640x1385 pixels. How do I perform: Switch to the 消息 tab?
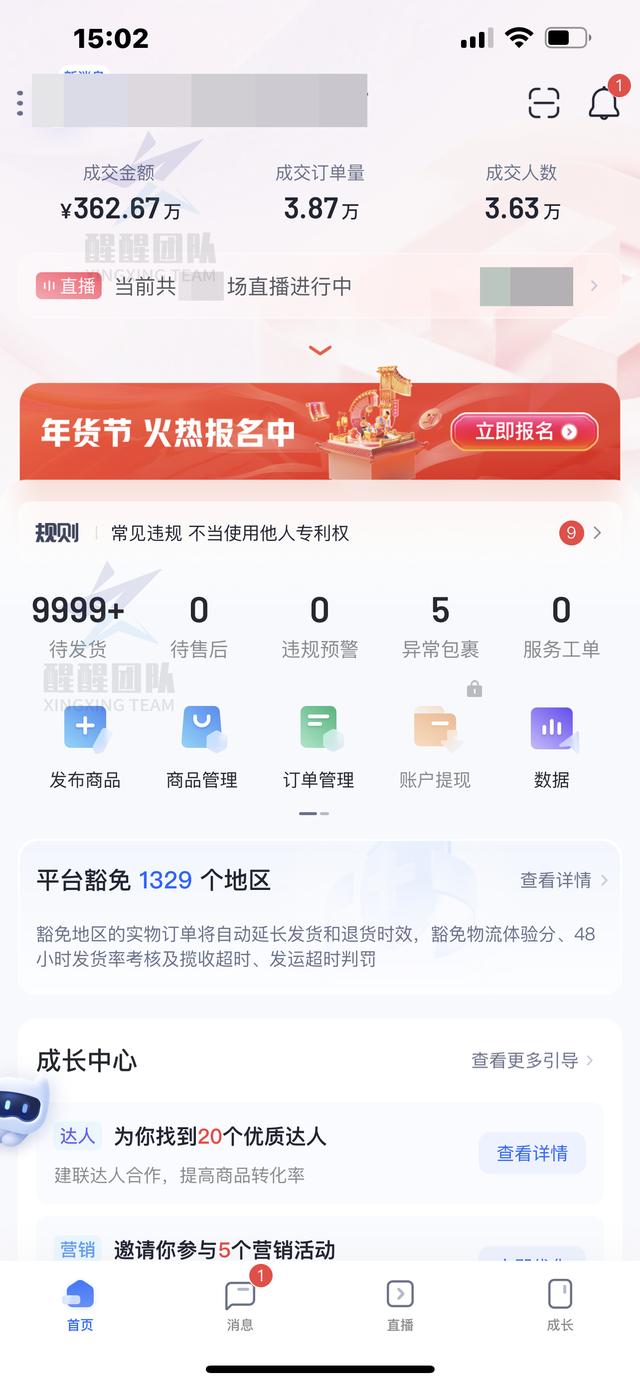tap(240, 1305)
